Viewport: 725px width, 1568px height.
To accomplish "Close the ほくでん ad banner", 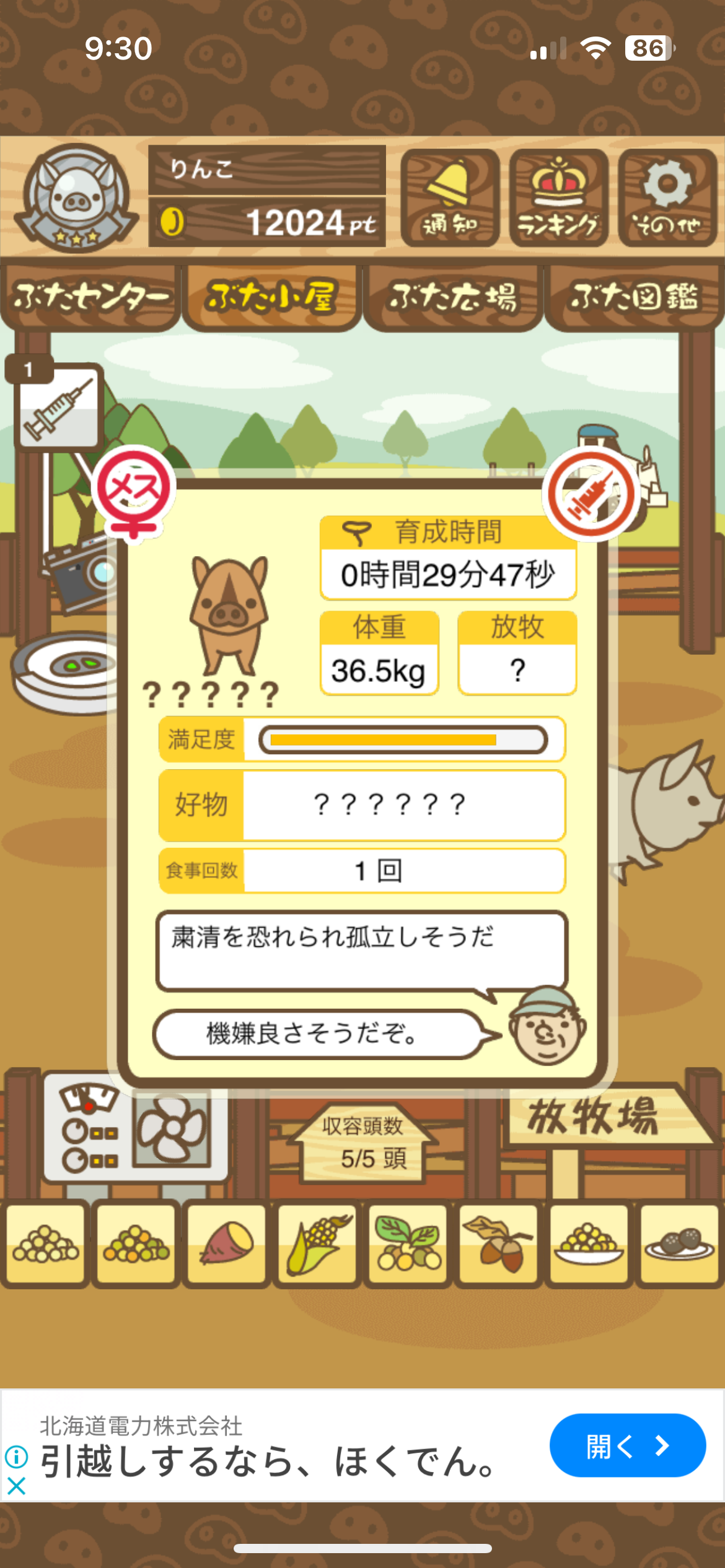I will pos(17,1486).
